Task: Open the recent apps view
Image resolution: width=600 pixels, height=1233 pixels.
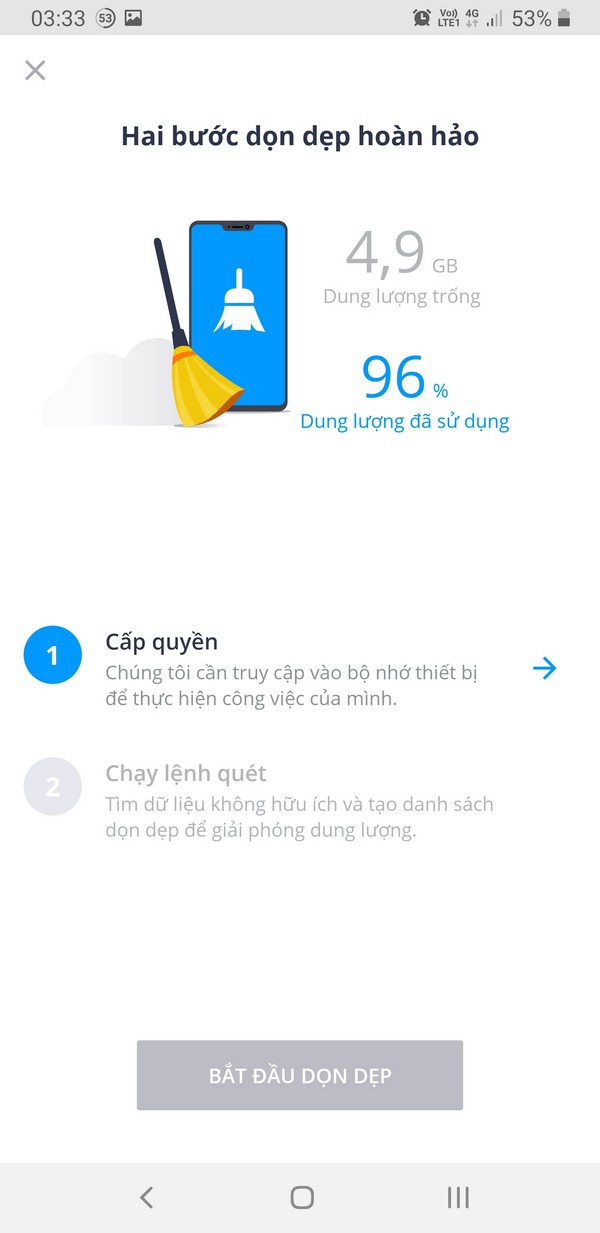Action: pos(458,1197)
